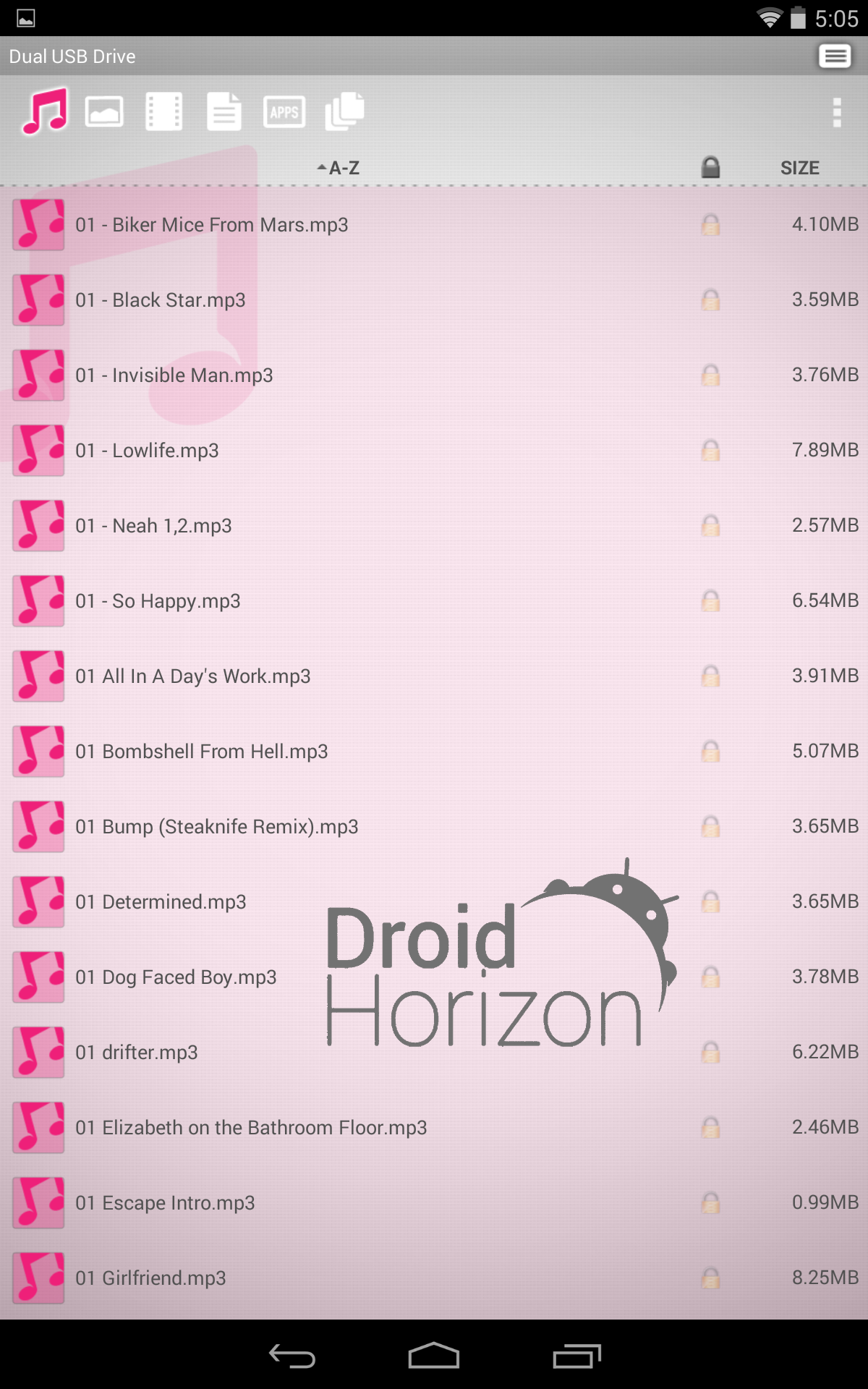Open 01 Bombshell From Hell.mp3

434,752
